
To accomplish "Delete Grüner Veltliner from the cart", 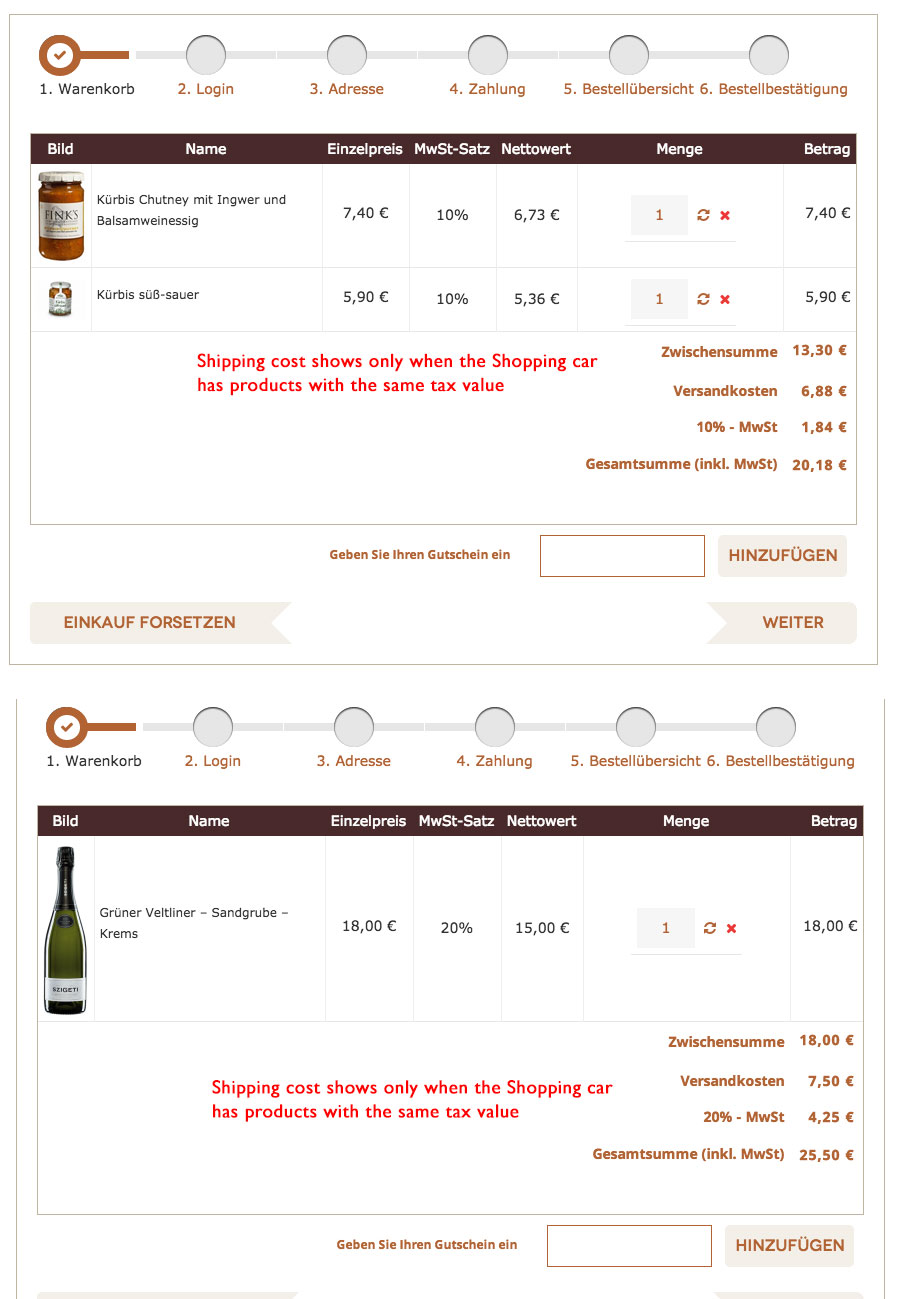I will (x=731, y=929).
